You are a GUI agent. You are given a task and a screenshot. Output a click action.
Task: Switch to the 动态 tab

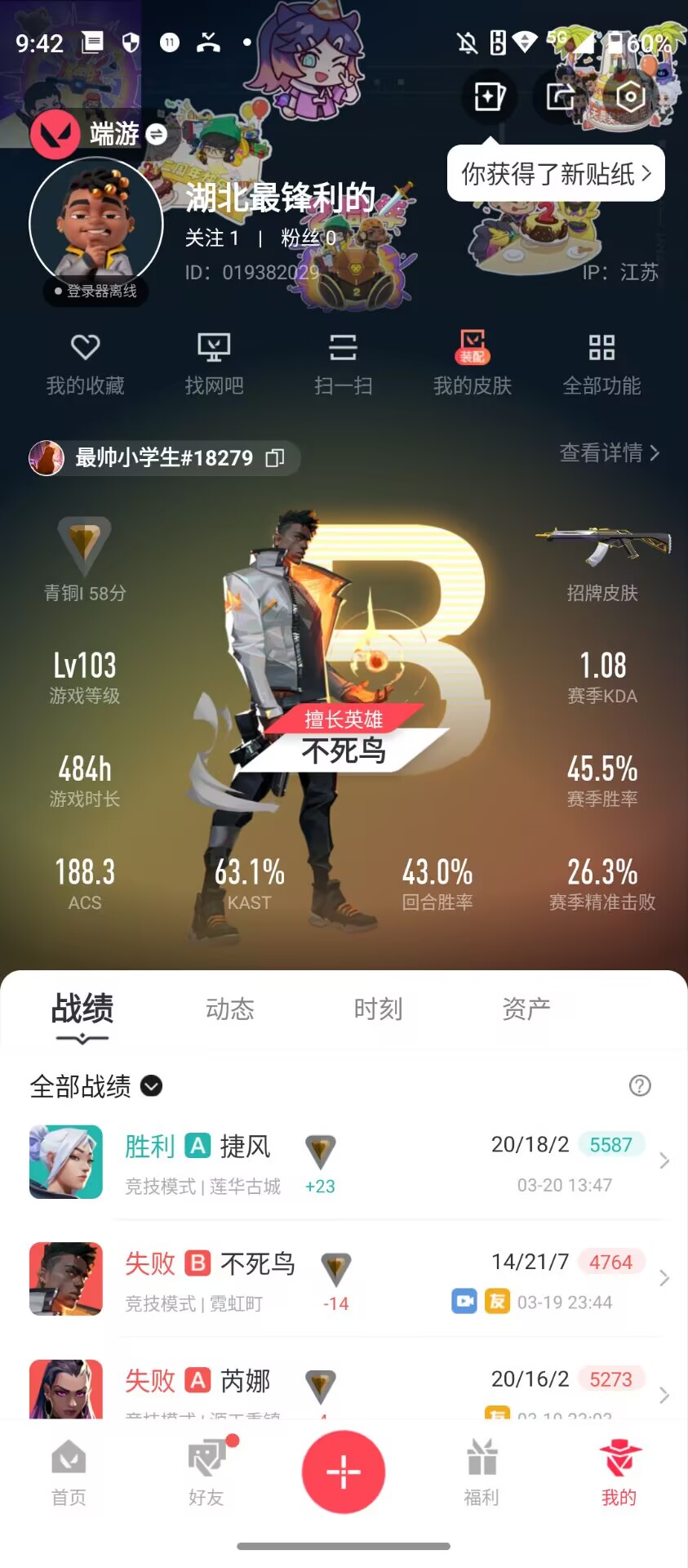229,1009
